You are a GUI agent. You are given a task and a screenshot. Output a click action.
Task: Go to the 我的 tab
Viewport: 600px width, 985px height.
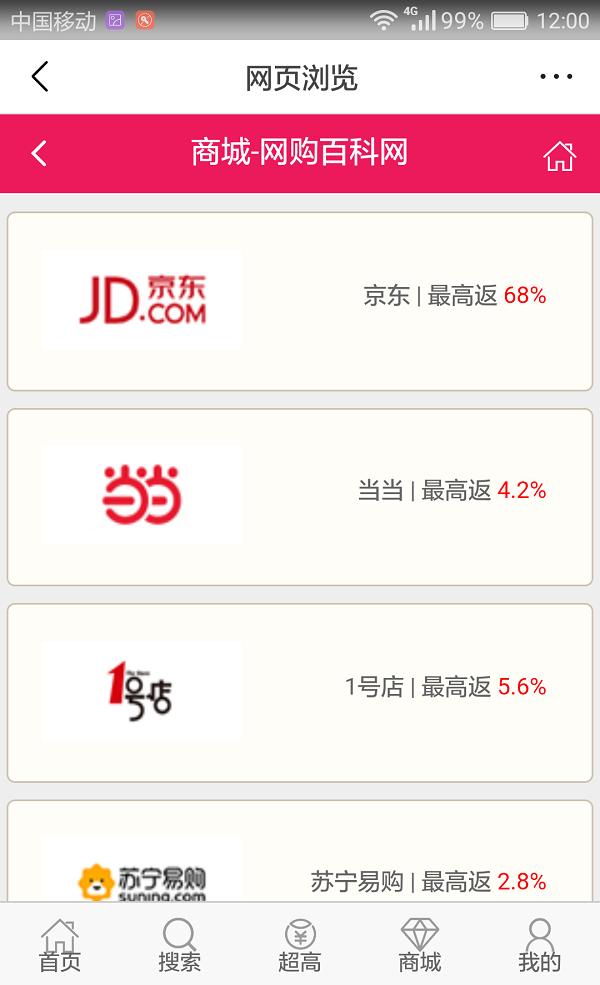(x=540, y=945)
